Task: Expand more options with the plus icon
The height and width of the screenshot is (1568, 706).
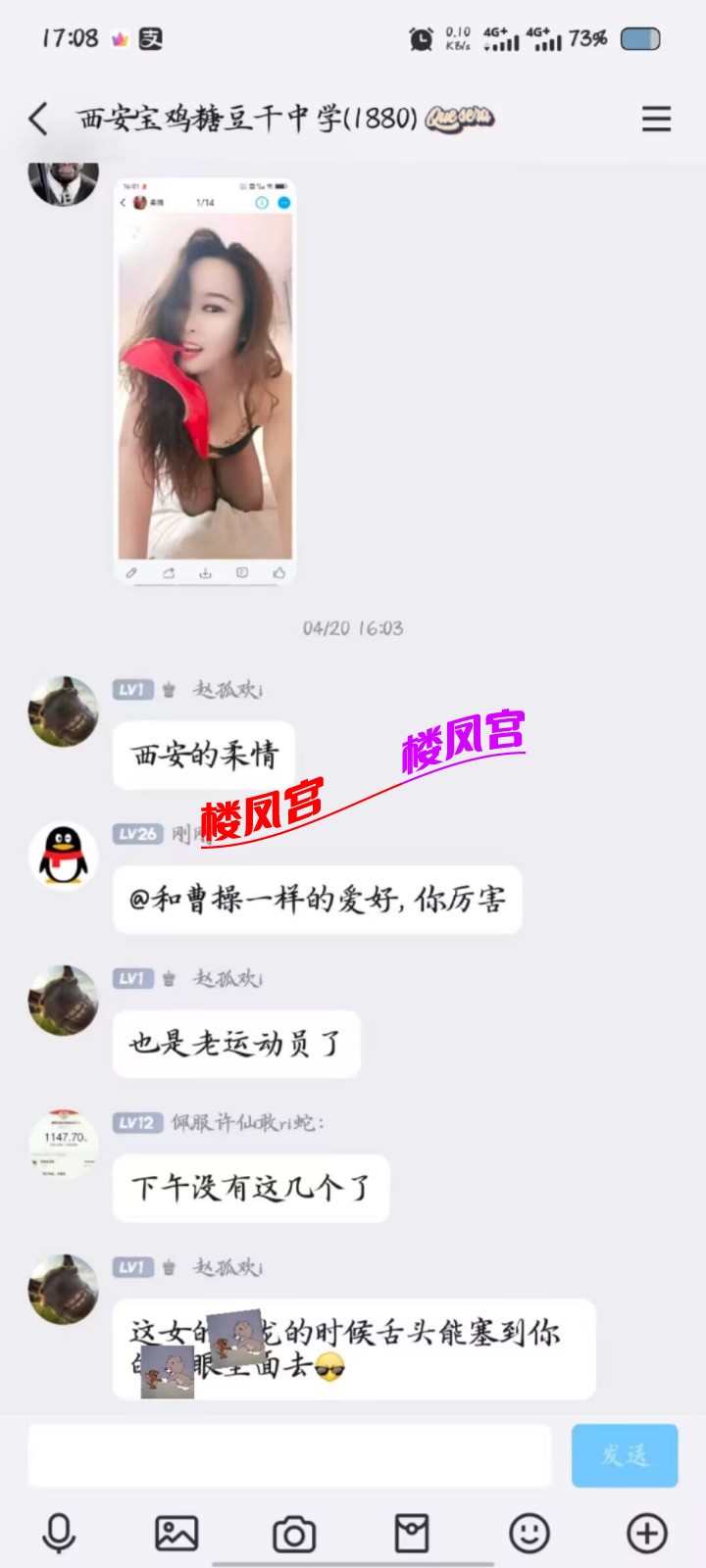Action: tap(647, 1533)
